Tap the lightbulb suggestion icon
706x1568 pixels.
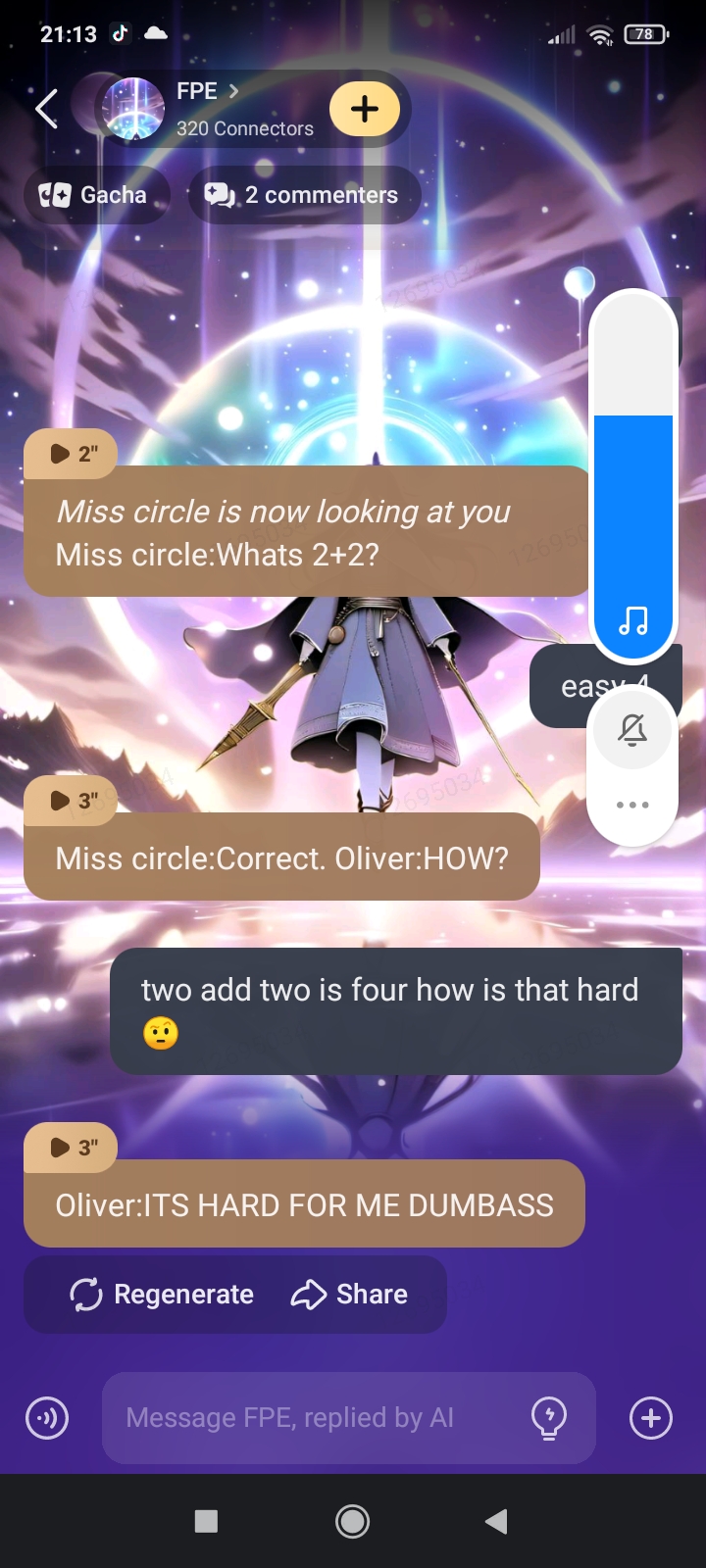(x=549, y=1418)
